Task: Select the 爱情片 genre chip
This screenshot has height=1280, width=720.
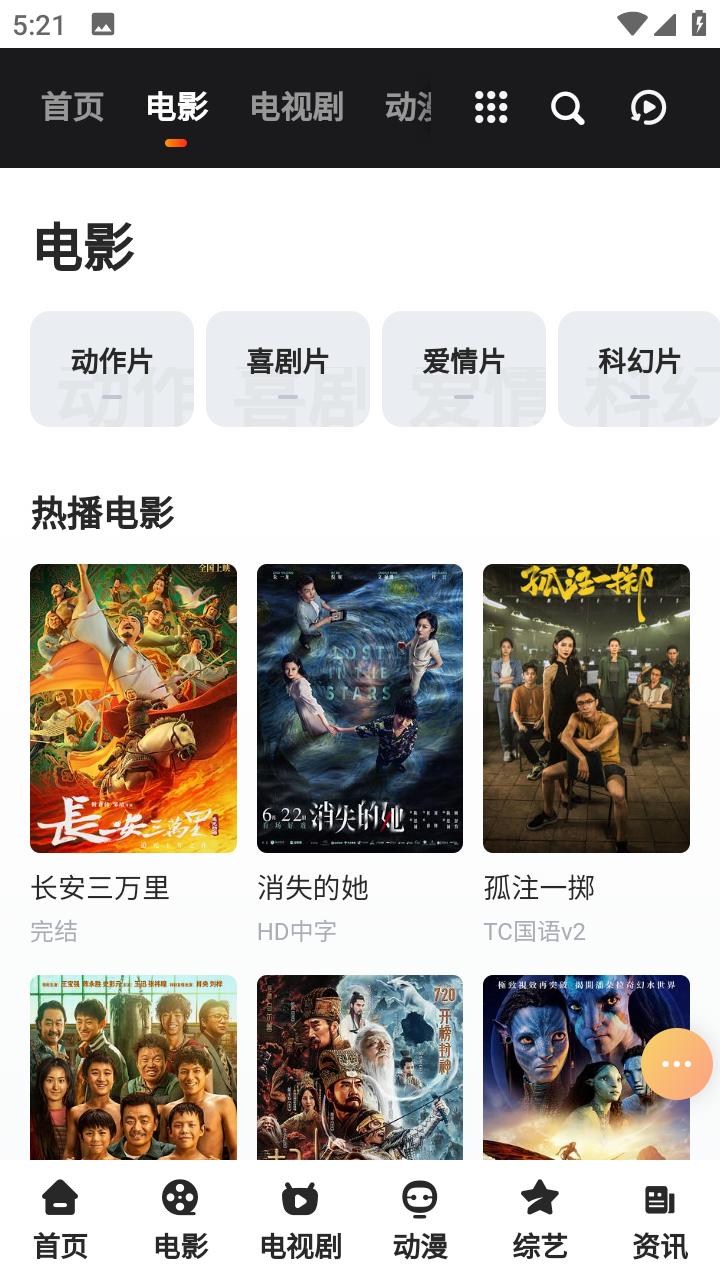Action: 464,369
